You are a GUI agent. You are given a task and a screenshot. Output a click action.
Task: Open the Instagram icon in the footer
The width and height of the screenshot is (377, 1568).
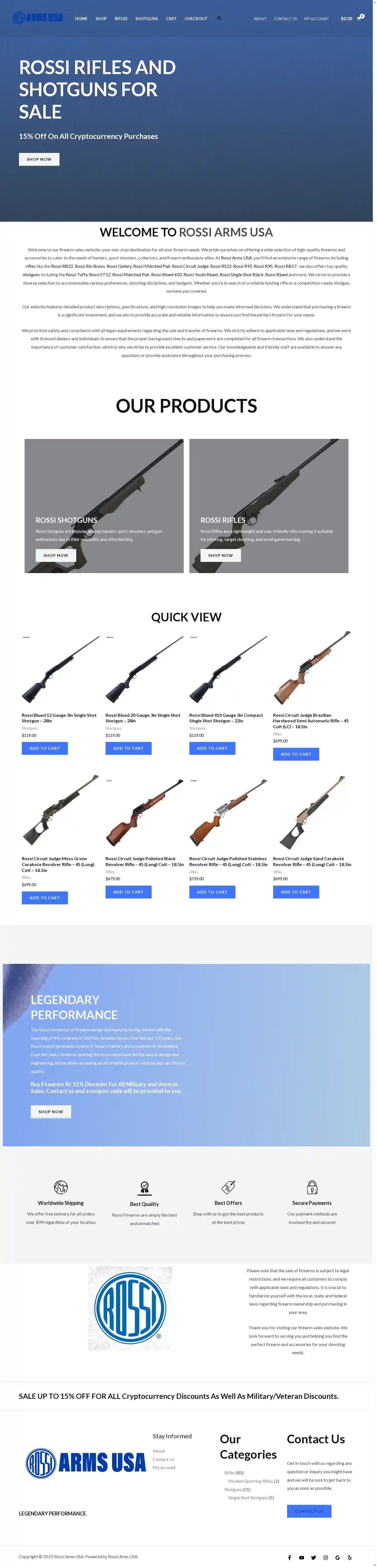click(325, 1558)
